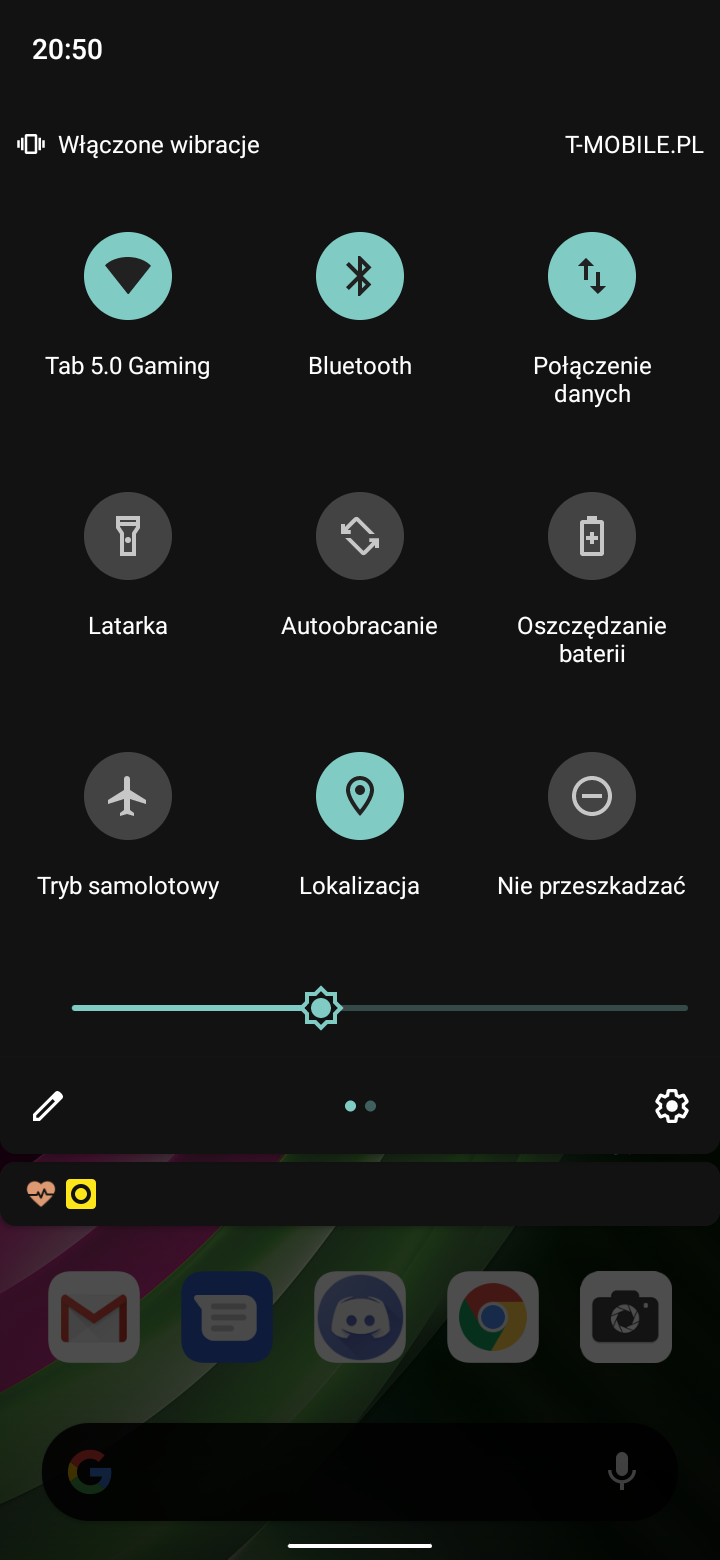Viewport: 720px width, 1560px height.
Task: Turn off Bluetooth
Action: coord(360,276)
